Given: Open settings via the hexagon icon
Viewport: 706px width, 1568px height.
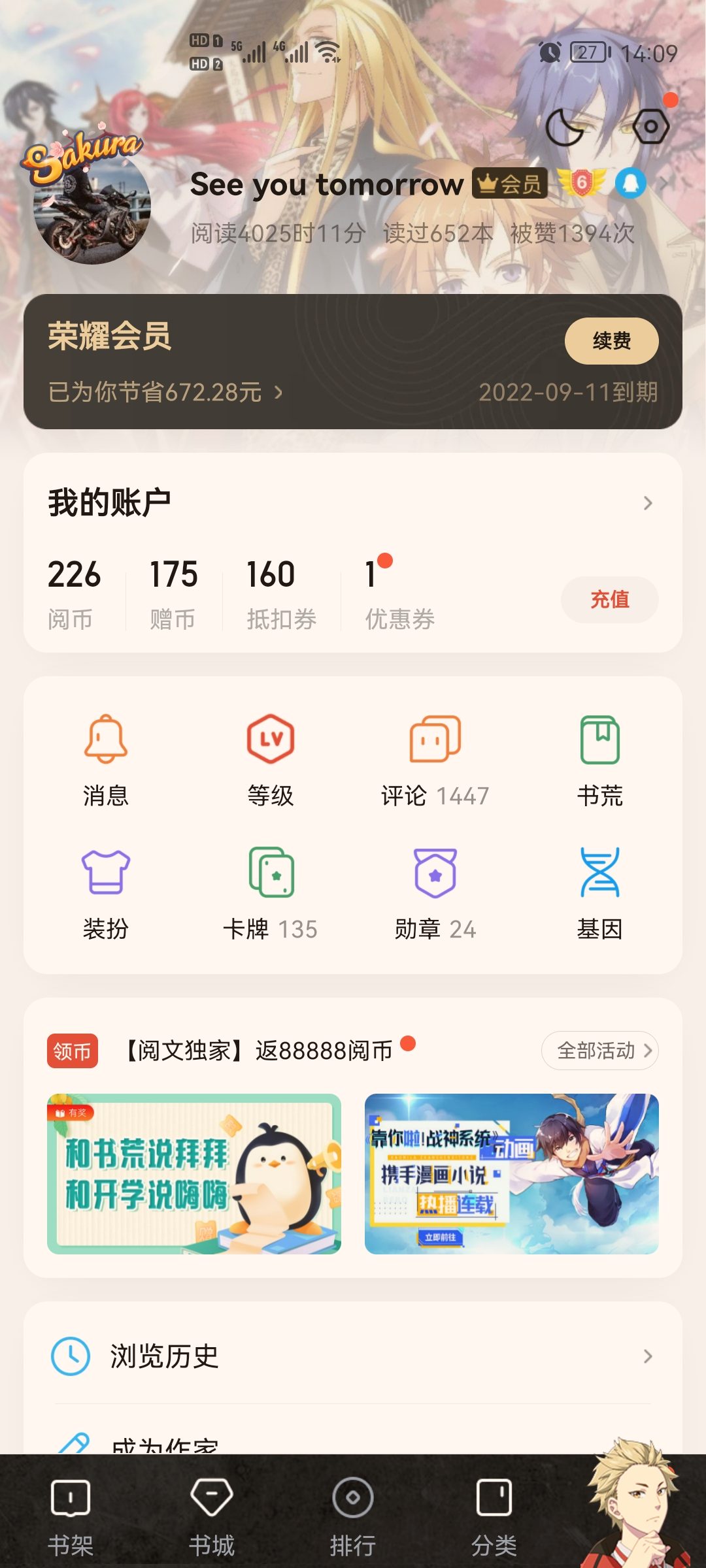Looking at the screenshot, I should 650,127.
